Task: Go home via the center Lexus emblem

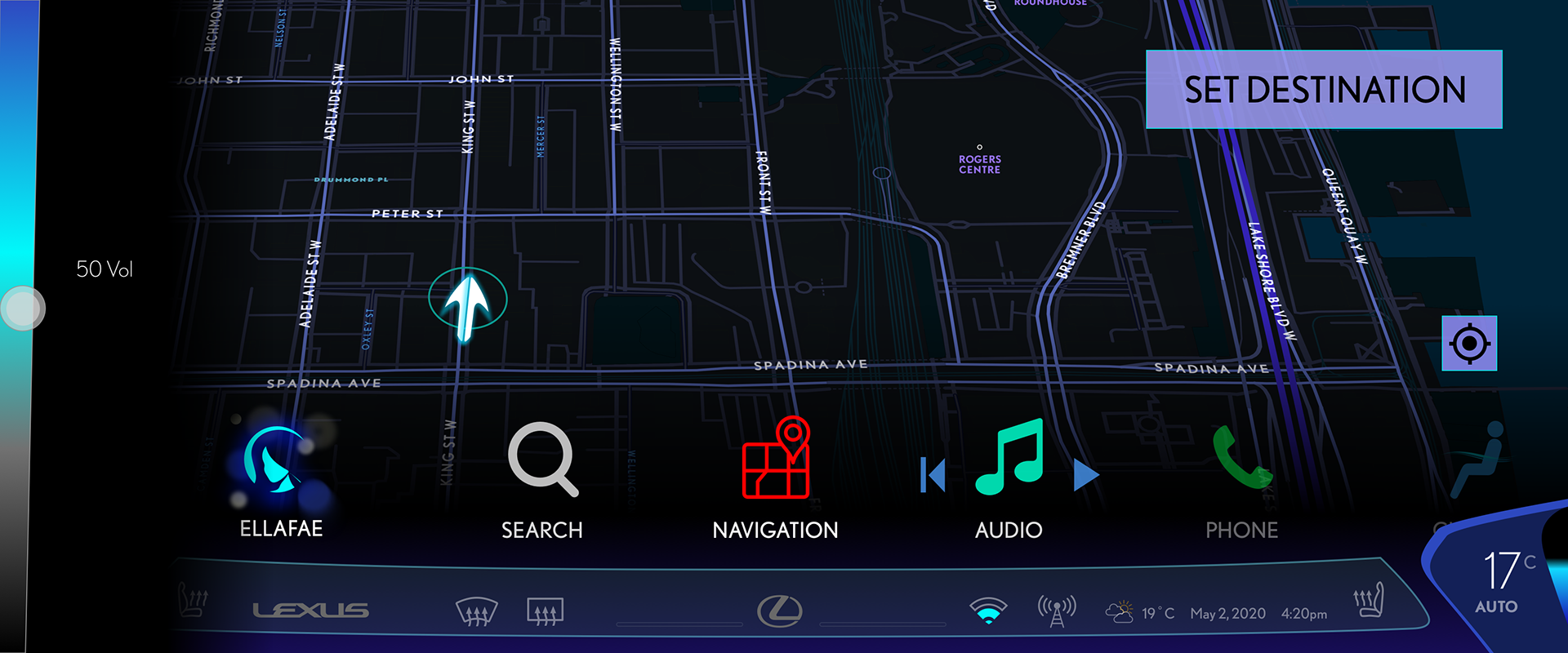Action: click(x=780, y=611)
